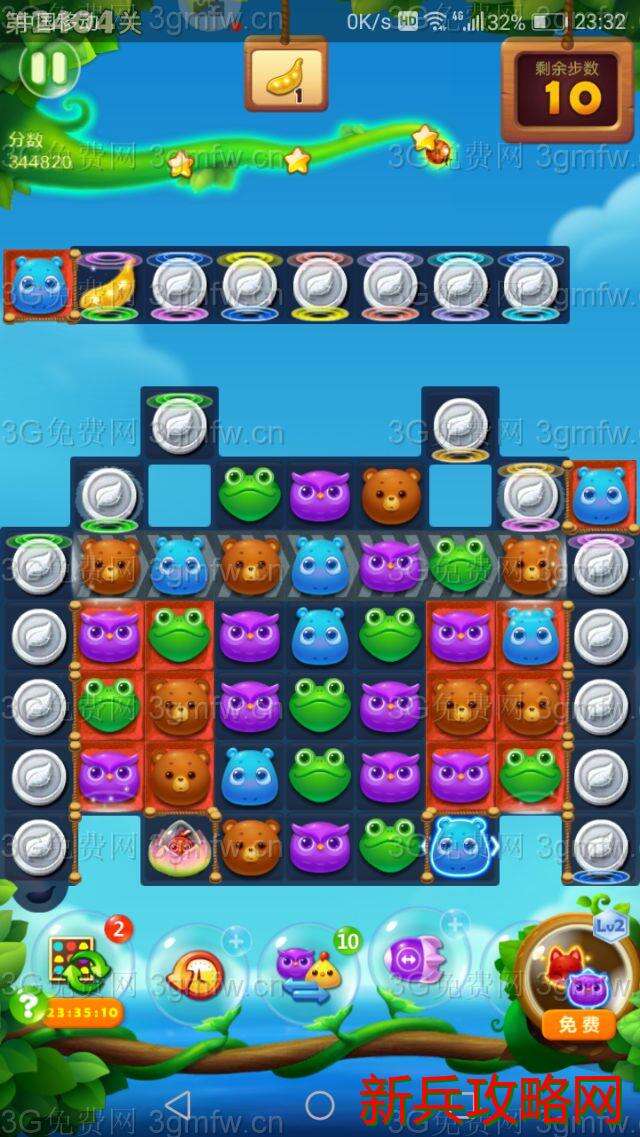Pause the game
640x1137 pixels.
(48, 68)
